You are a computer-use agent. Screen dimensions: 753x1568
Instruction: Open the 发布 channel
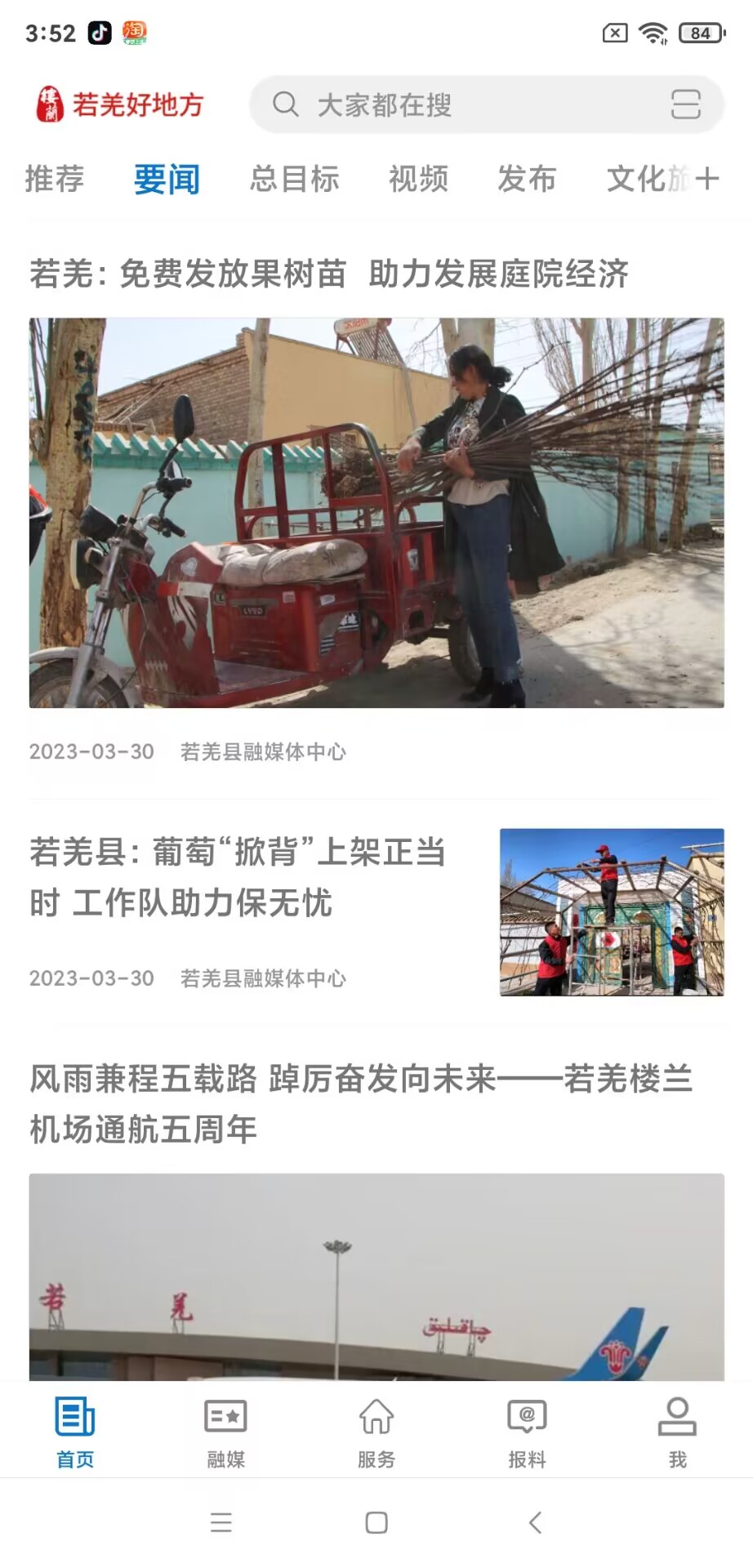(x=527, y=179)
